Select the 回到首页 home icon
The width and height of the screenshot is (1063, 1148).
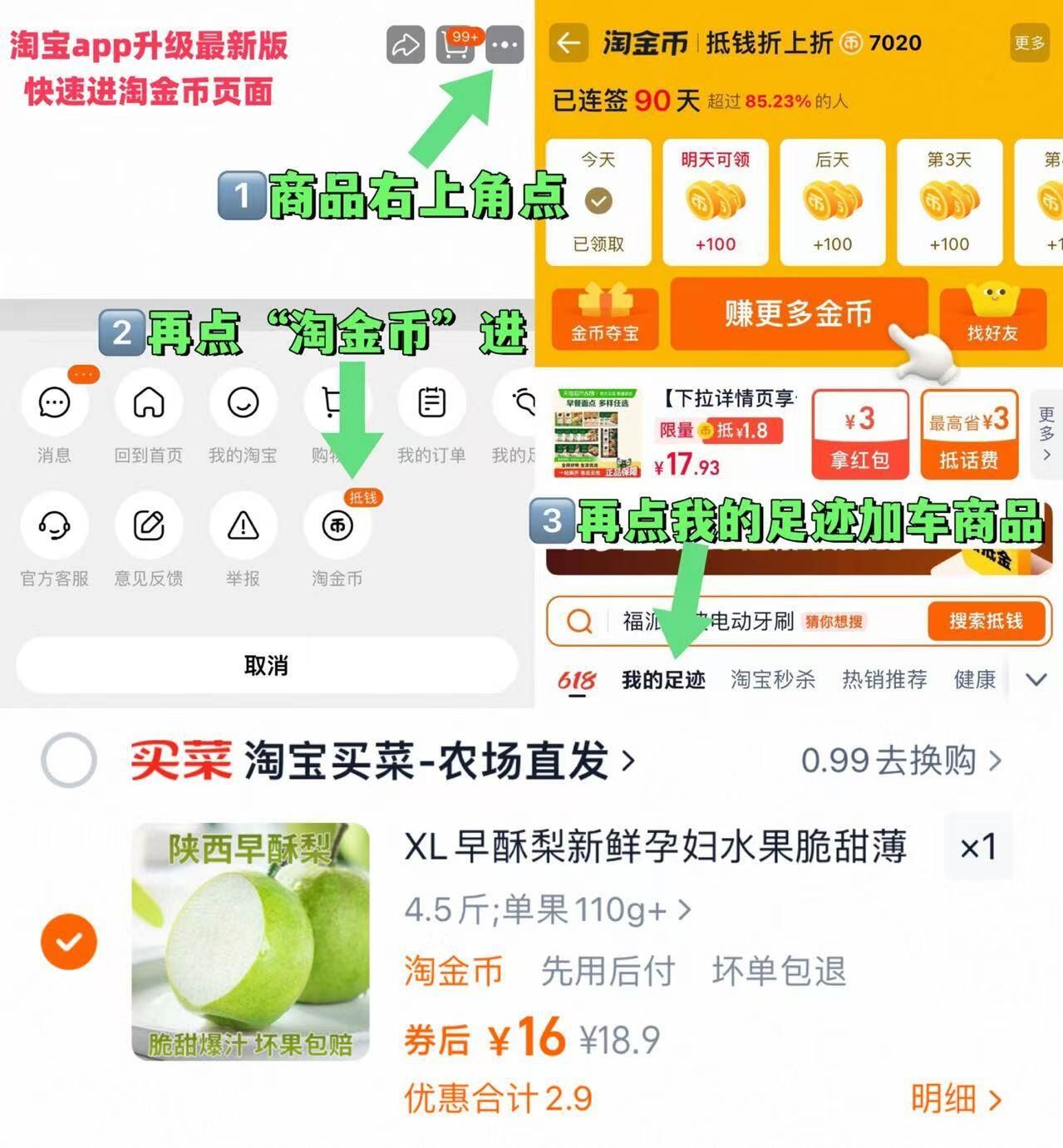pyautogui.click(x=148, y=404)
